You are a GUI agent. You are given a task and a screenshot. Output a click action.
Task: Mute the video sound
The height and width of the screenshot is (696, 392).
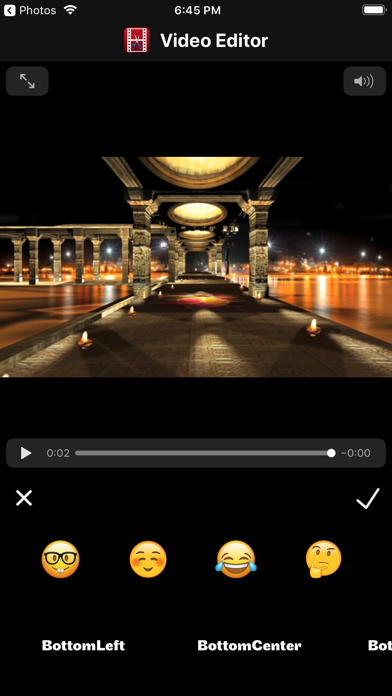pos(364,81)
